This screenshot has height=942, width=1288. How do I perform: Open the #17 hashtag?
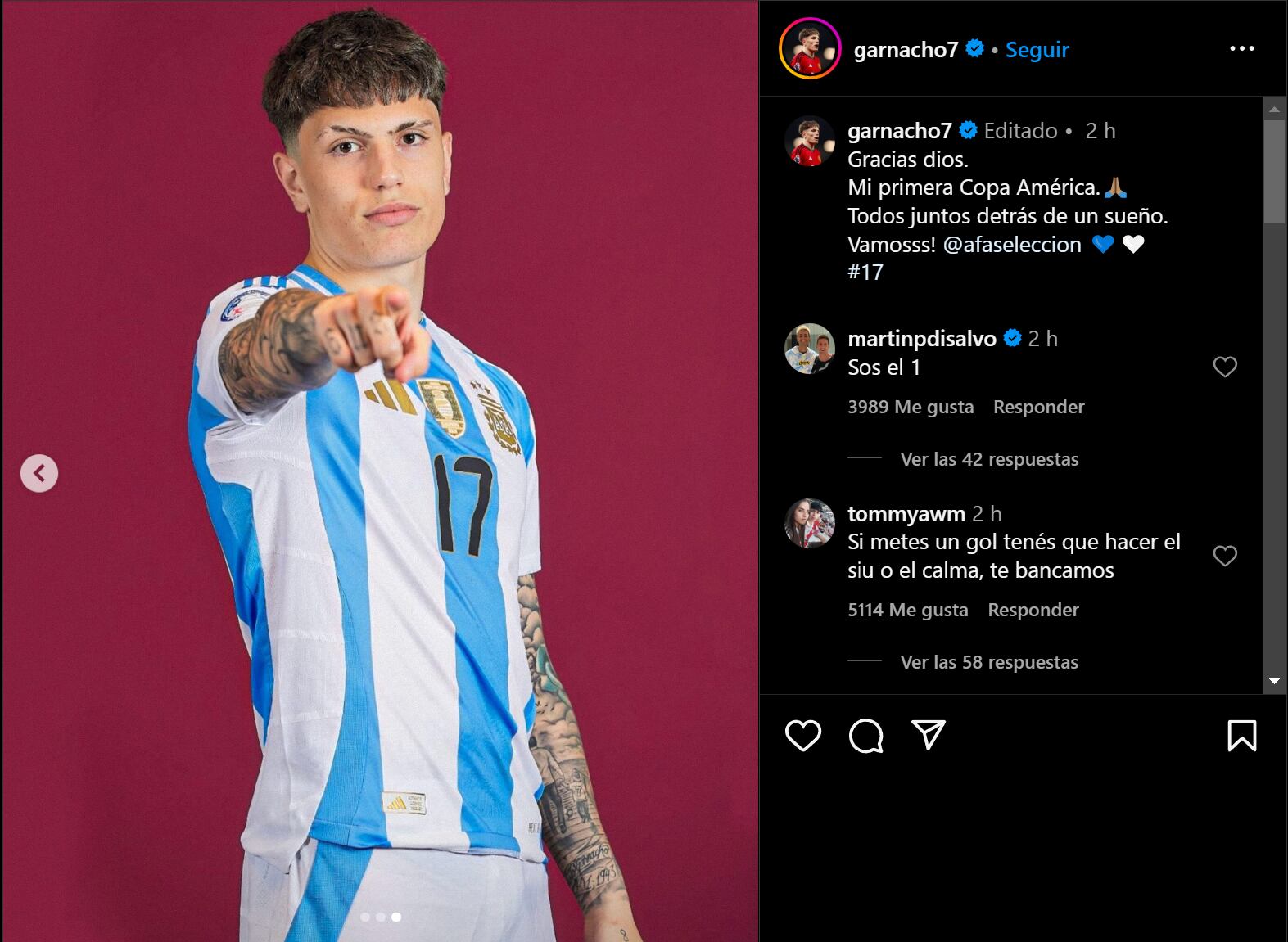865,273
